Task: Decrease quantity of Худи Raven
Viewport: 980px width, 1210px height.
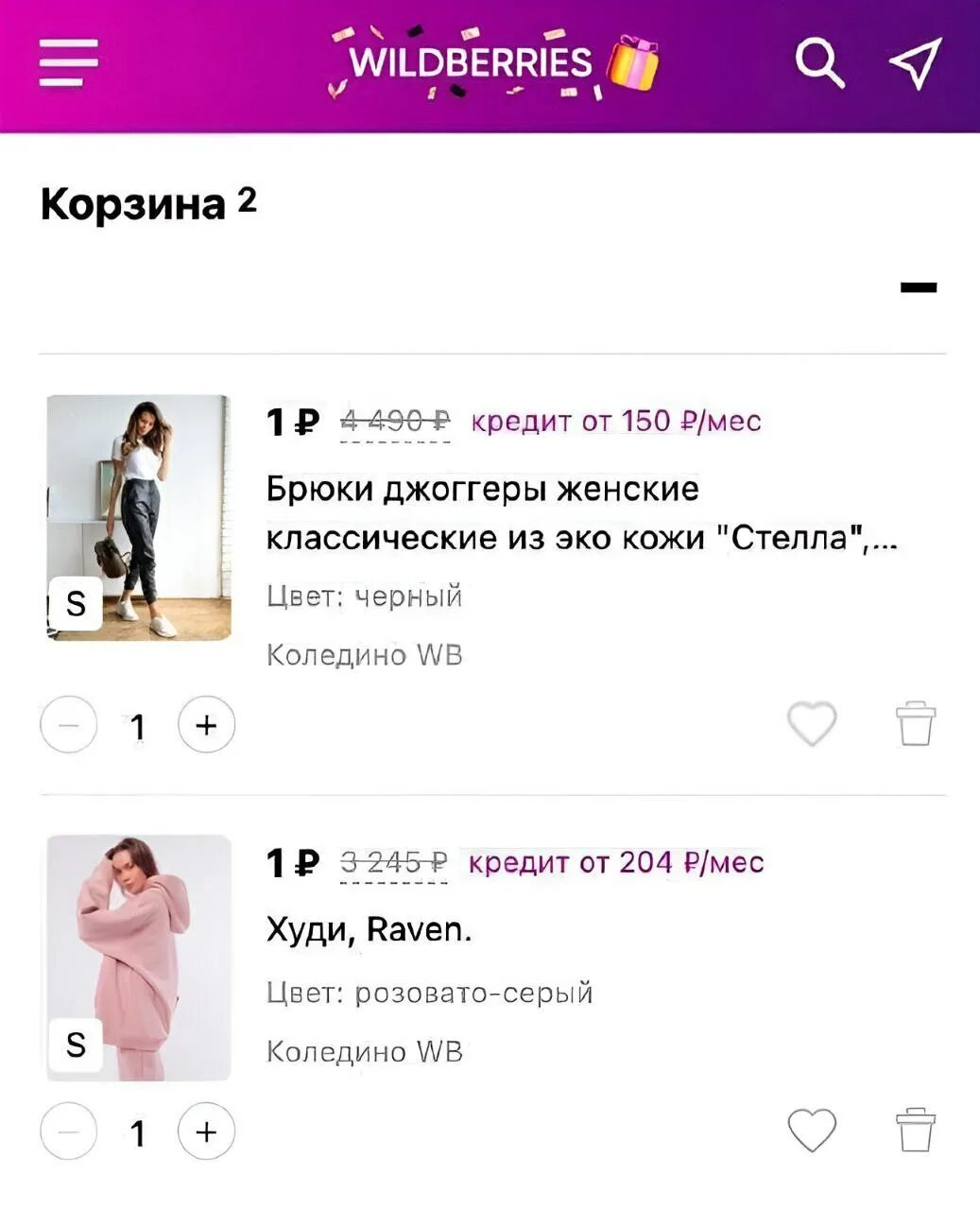Action: [69, 1131]
